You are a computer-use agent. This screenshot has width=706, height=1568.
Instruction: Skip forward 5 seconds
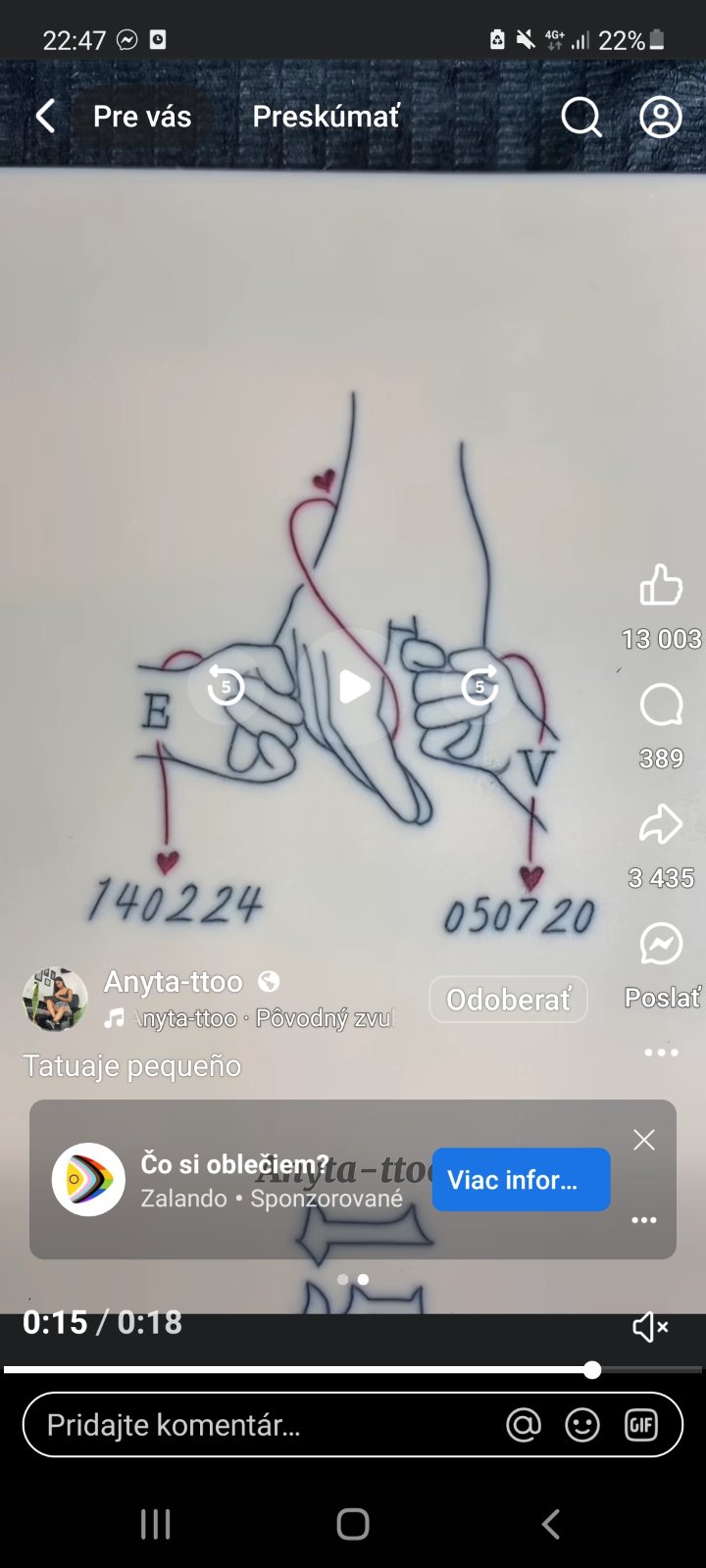tap(479, 687)
